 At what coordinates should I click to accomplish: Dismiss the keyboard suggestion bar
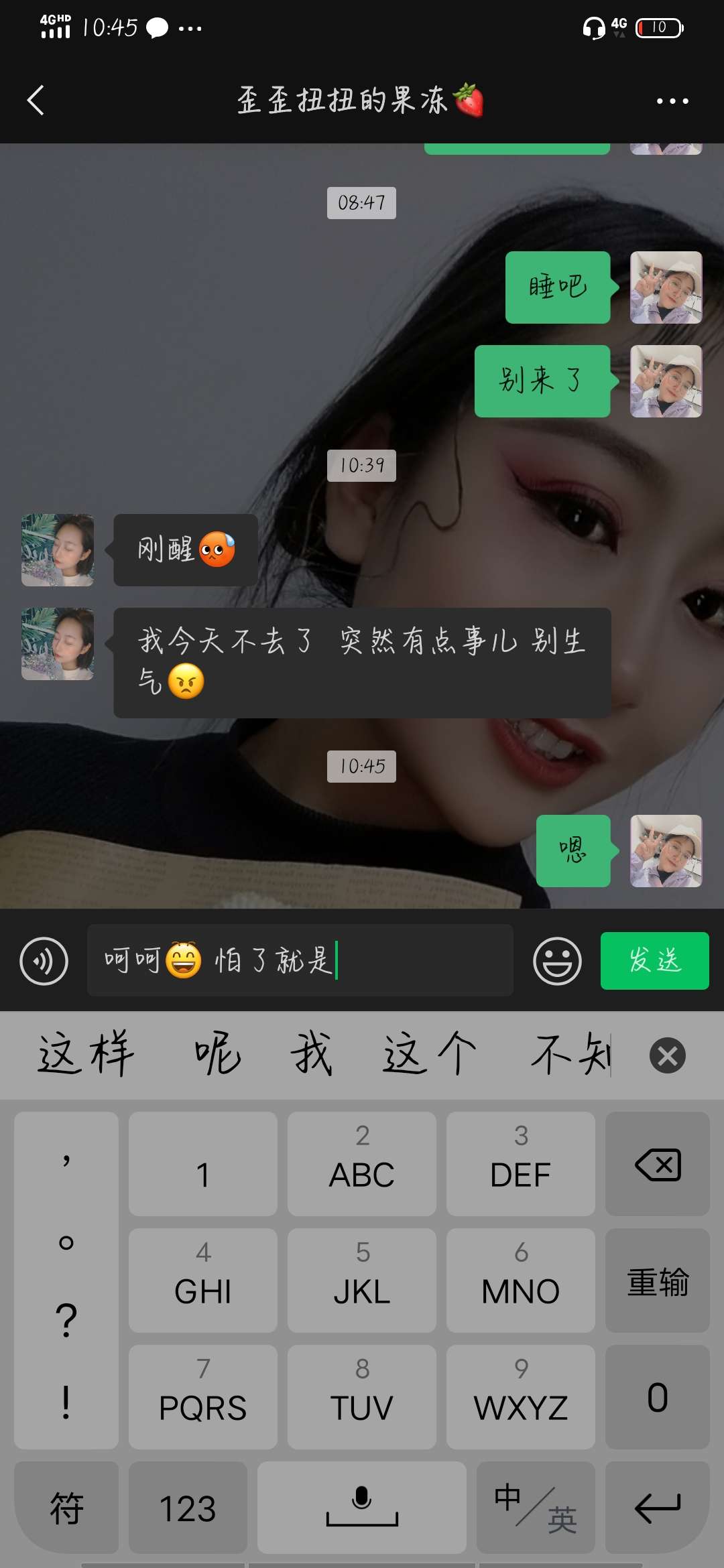click(667, 1056)
